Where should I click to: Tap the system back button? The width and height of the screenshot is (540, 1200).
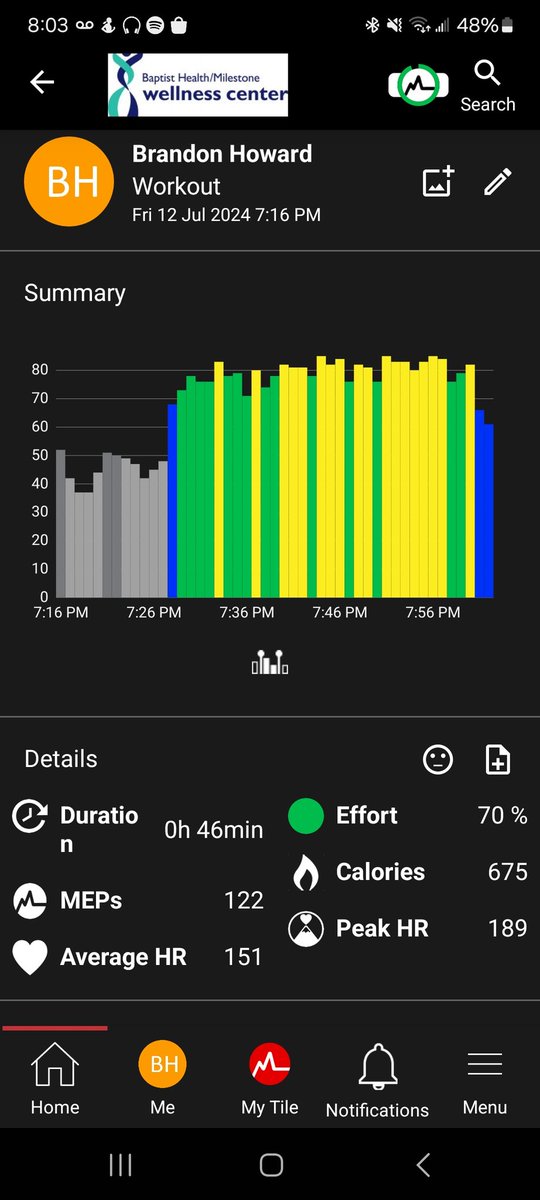pyautogui.click(x=422, y=1164)
